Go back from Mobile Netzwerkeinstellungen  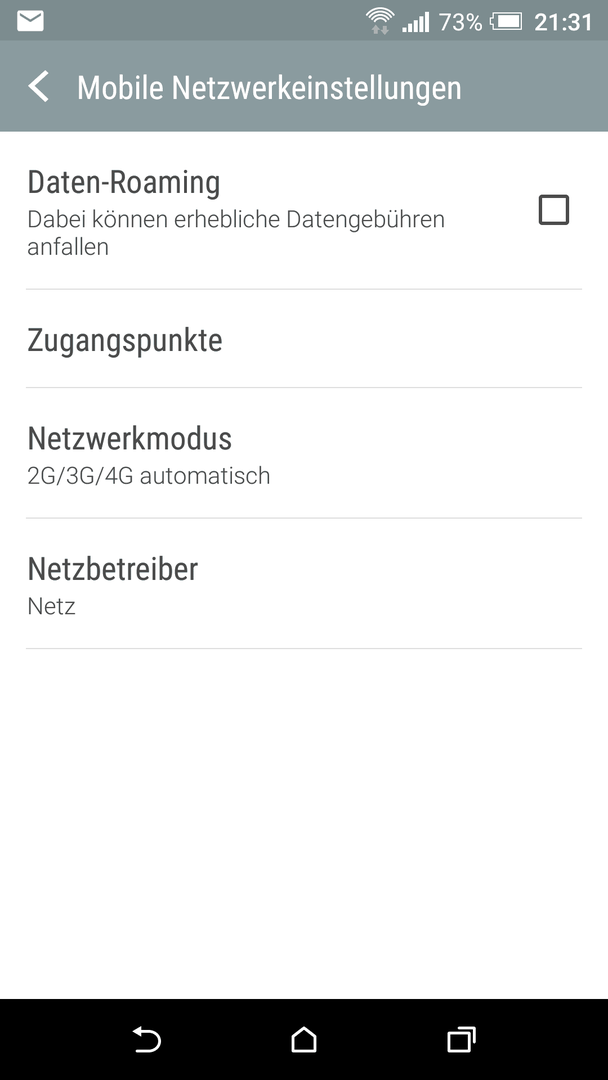pos(39,87)
